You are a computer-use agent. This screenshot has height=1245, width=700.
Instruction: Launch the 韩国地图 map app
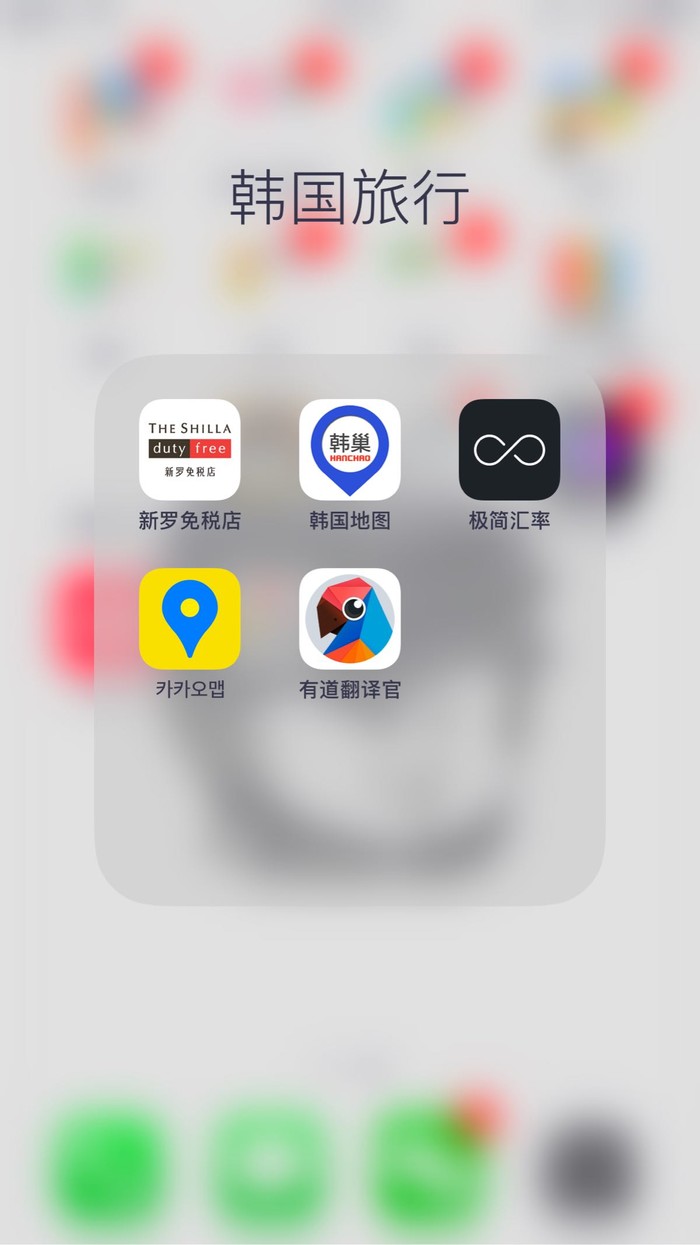click(x=349, y=449)
